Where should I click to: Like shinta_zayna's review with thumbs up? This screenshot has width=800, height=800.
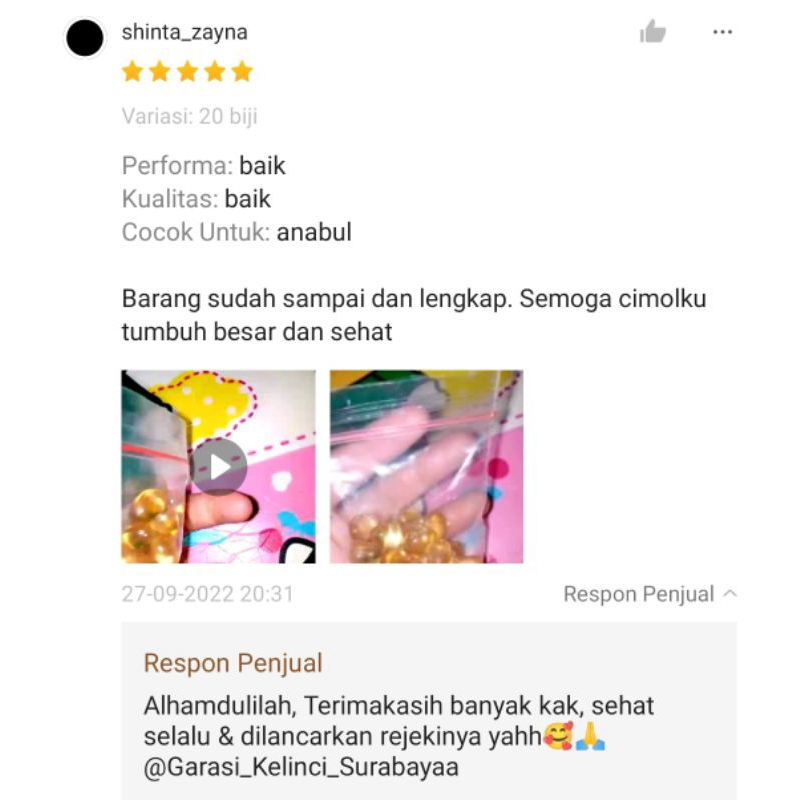tap(653, 32)
